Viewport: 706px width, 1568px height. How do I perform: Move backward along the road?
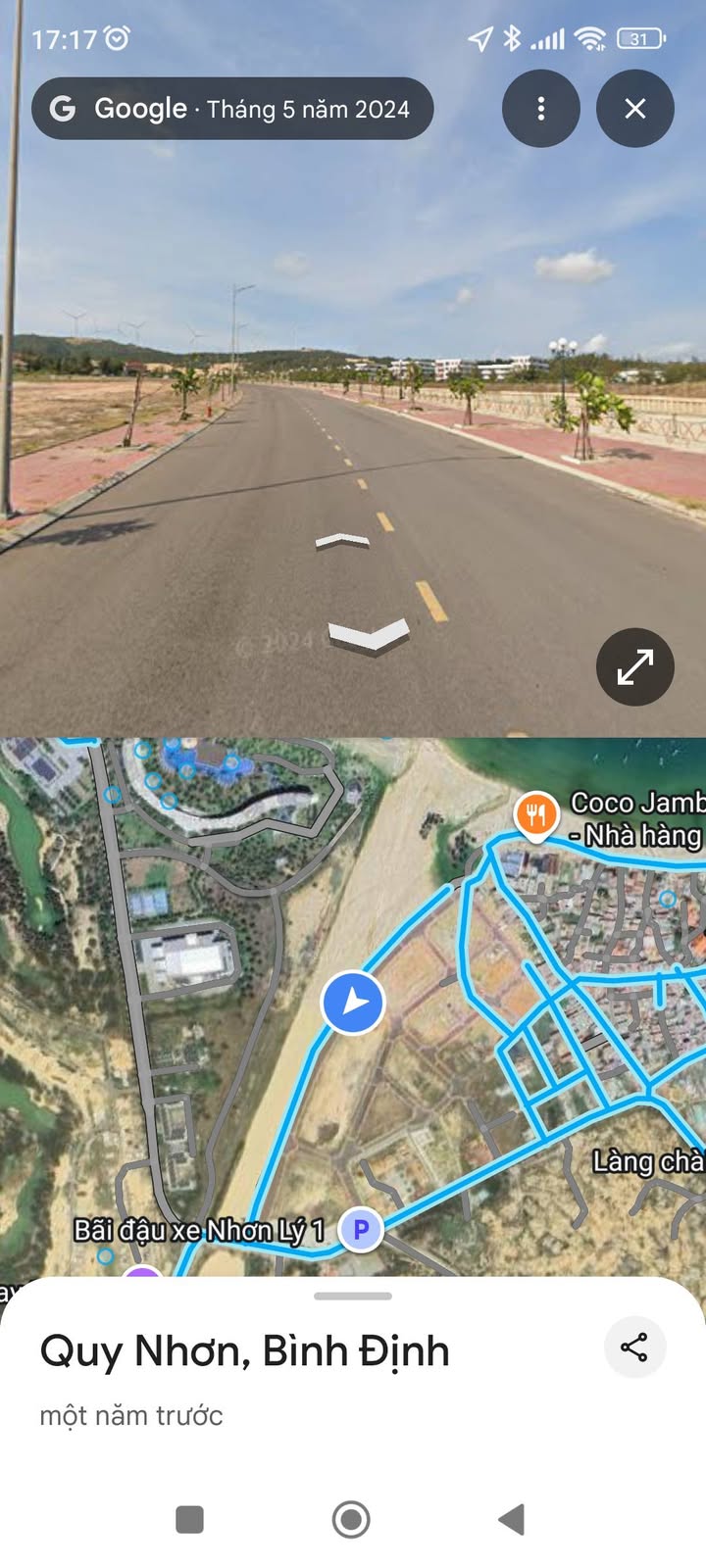tap(368, 635)
